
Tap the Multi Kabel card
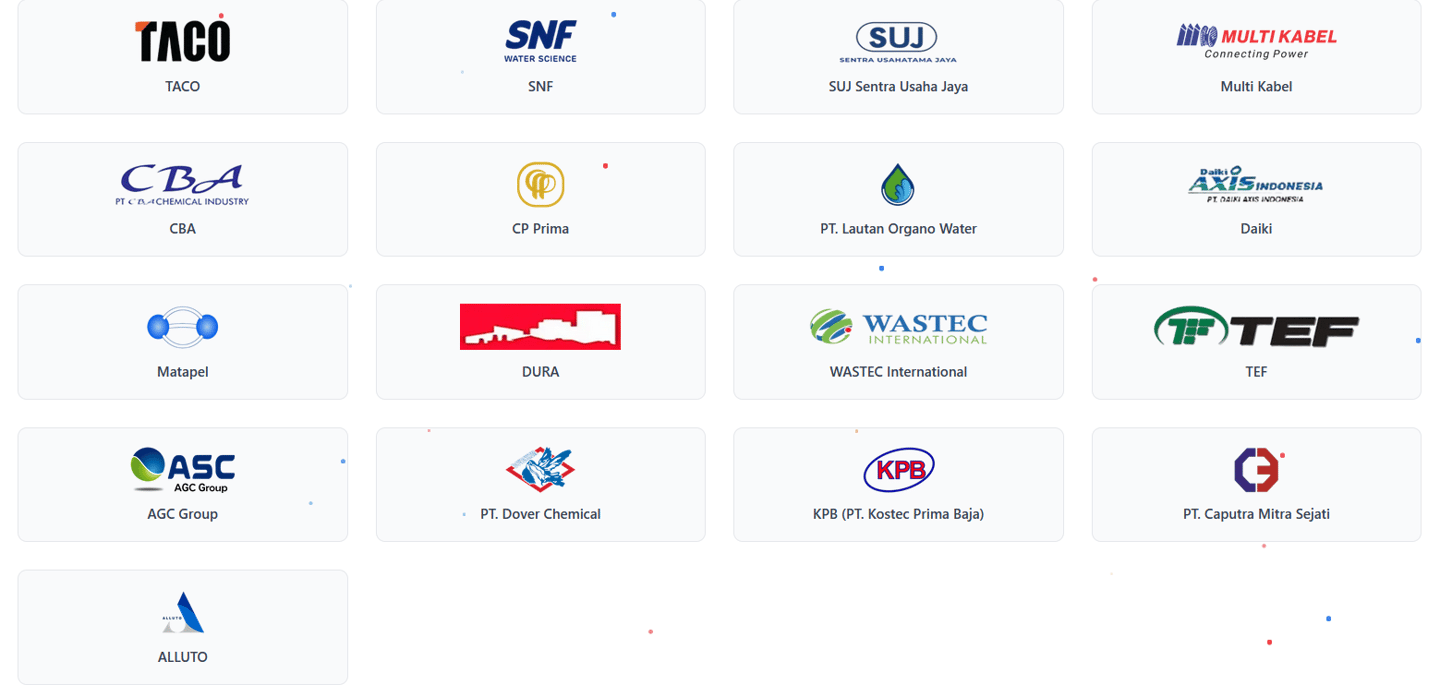1256,57
